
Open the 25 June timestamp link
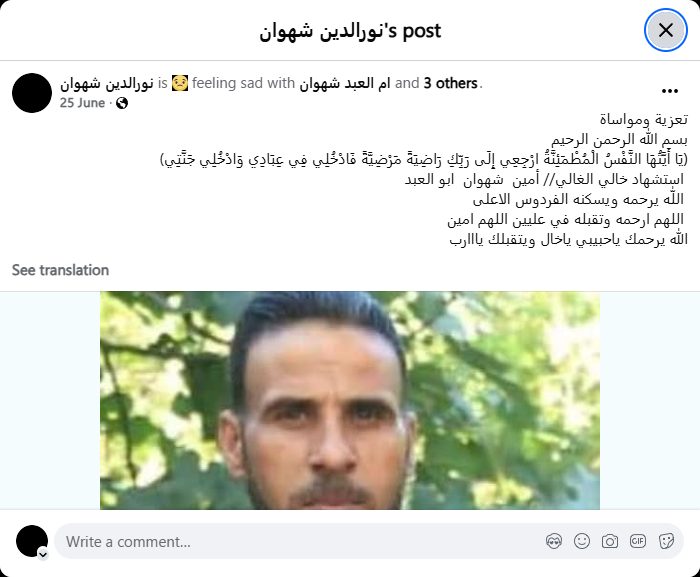[84, 102]
